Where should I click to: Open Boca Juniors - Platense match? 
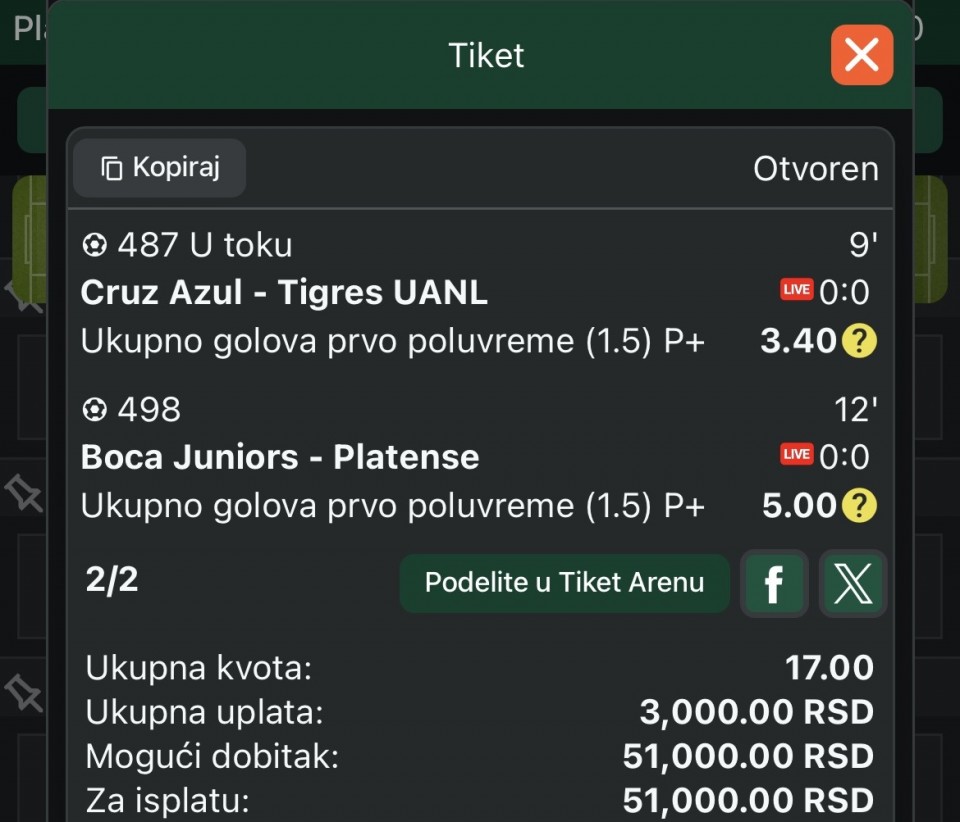[x=280, y=457]
